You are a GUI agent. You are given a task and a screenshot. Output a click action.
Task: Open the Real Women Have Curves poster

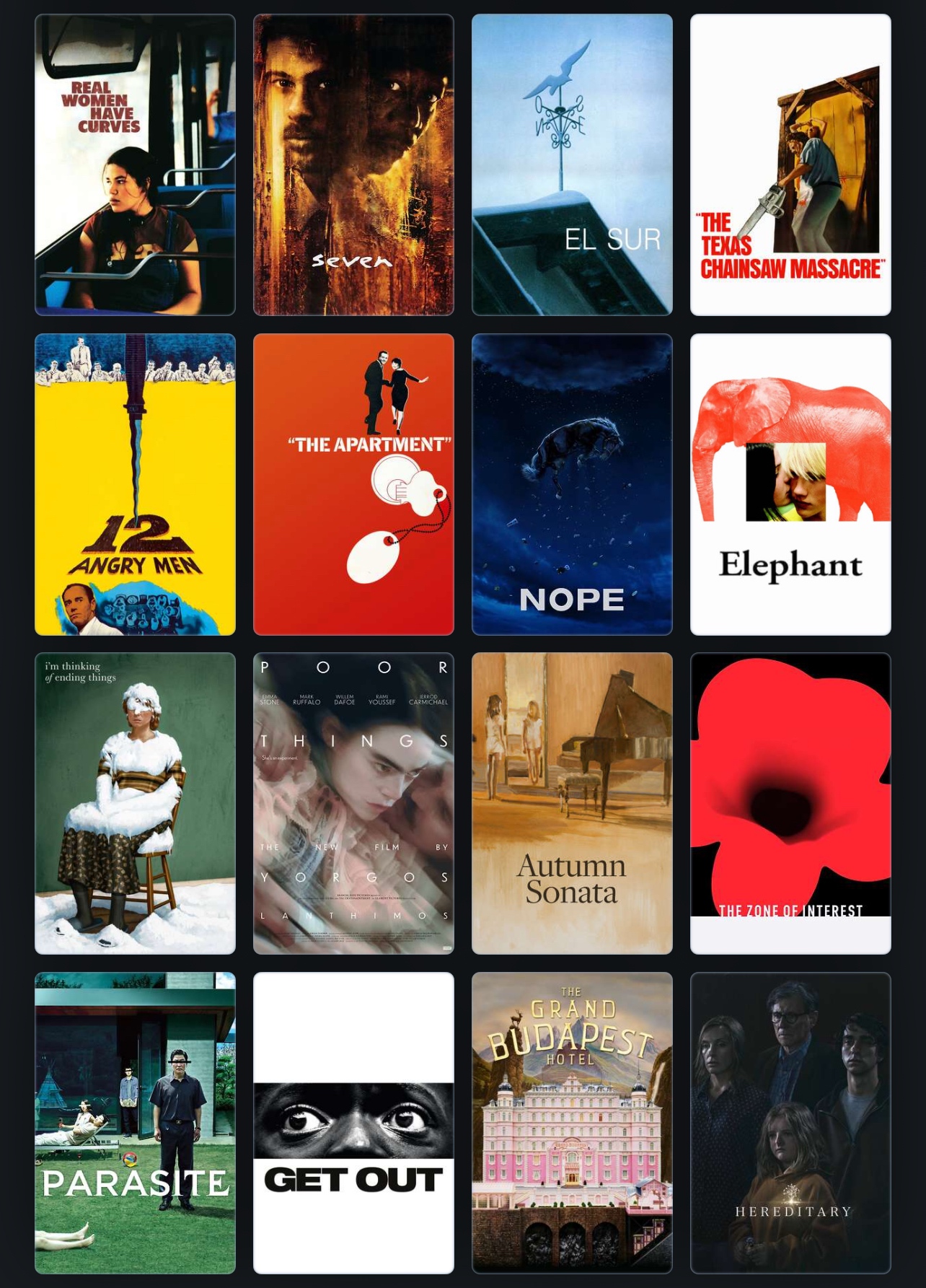coord(135,165)
